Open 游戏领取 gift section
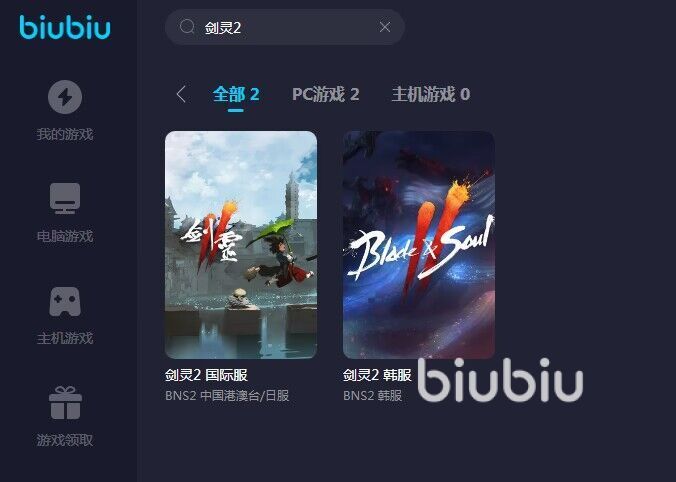676x482 pixels. (65, 414)
